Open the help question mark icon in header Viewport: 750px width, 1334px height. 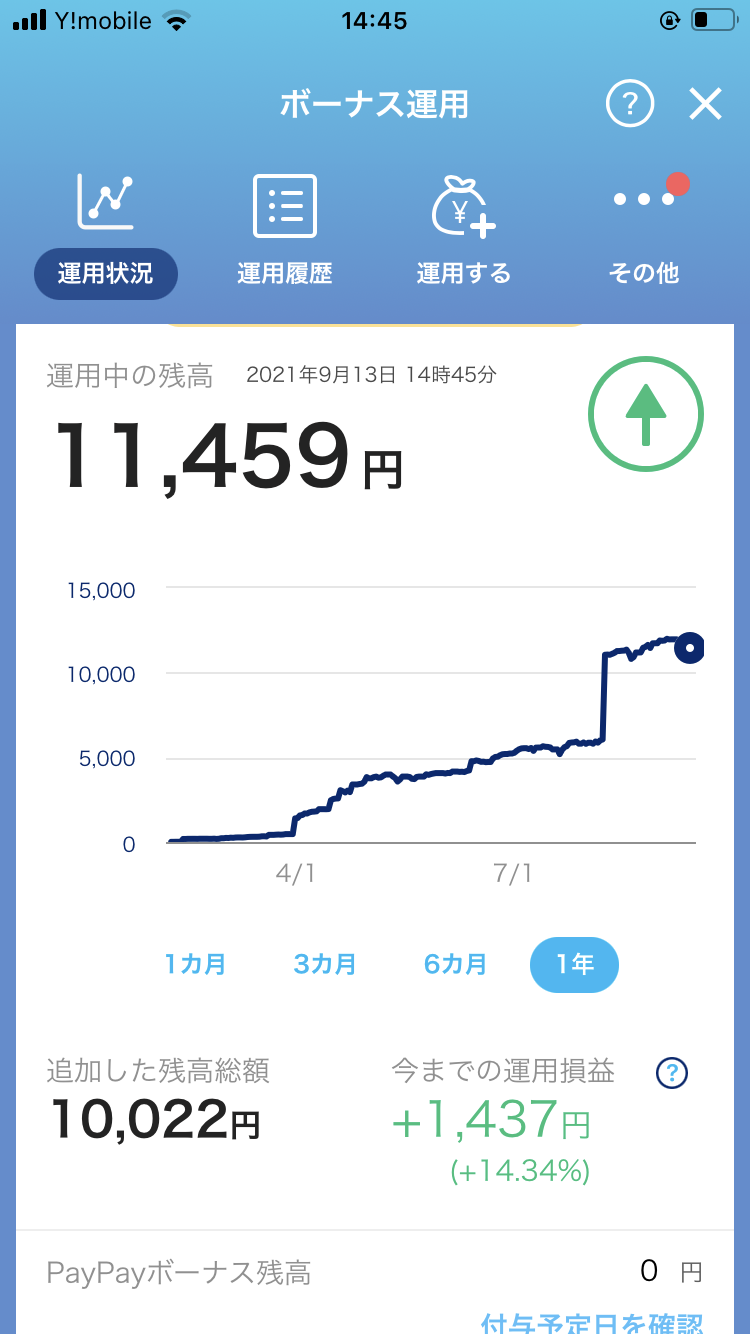coord(629,103)
